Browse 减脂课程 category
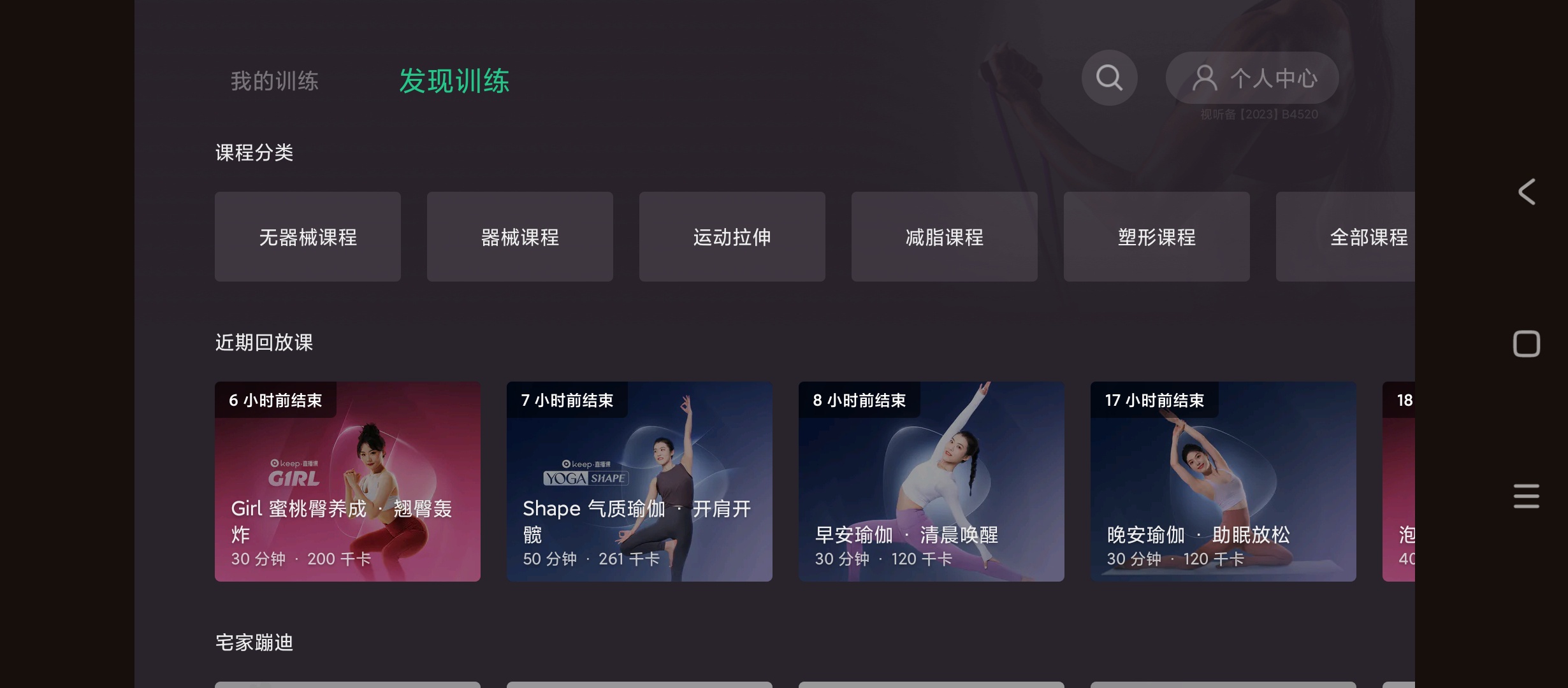Viewport: 1568px width, 688px height. (x=944, y=237)
